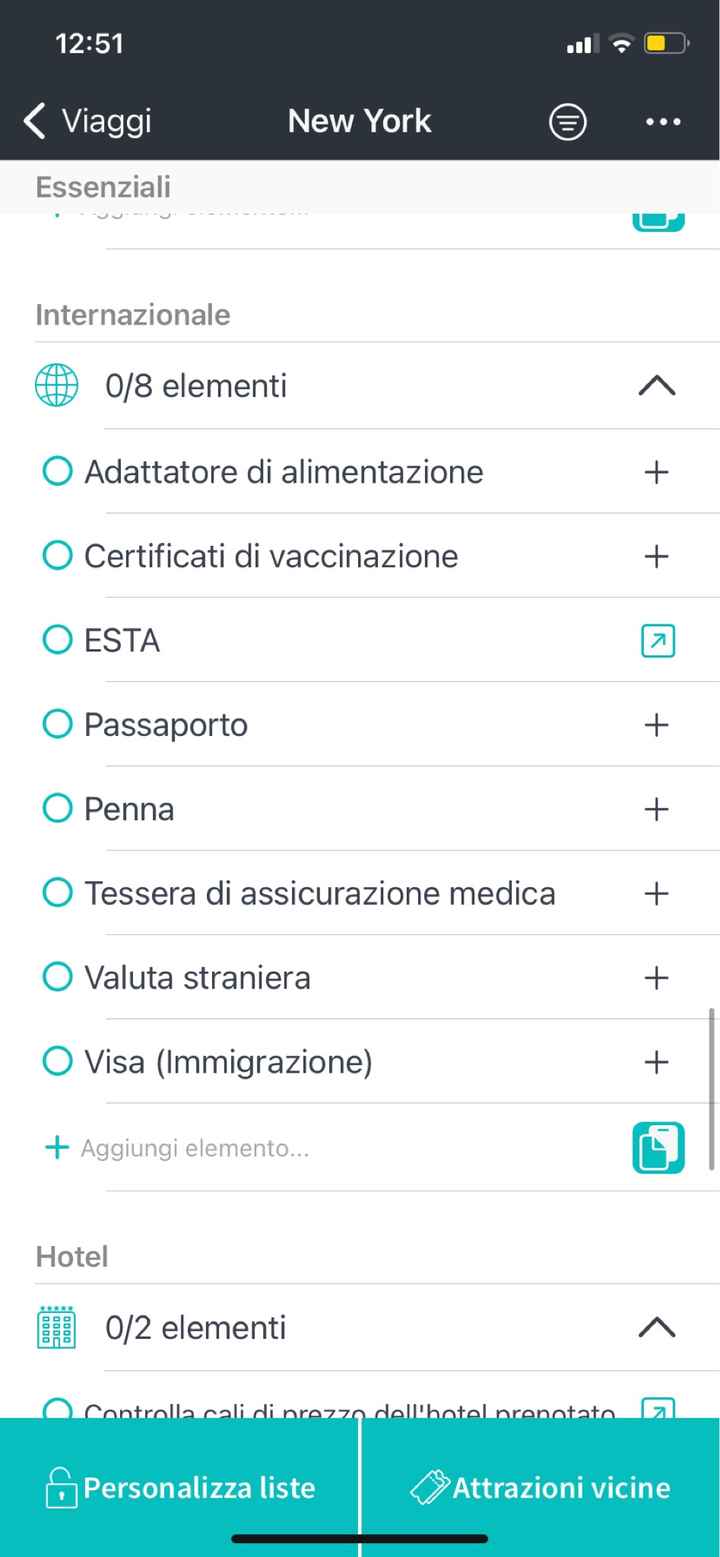This screenshot has width=720, height=1557.
Task: Collapse the Hotel section
Action: [656, 1327]
